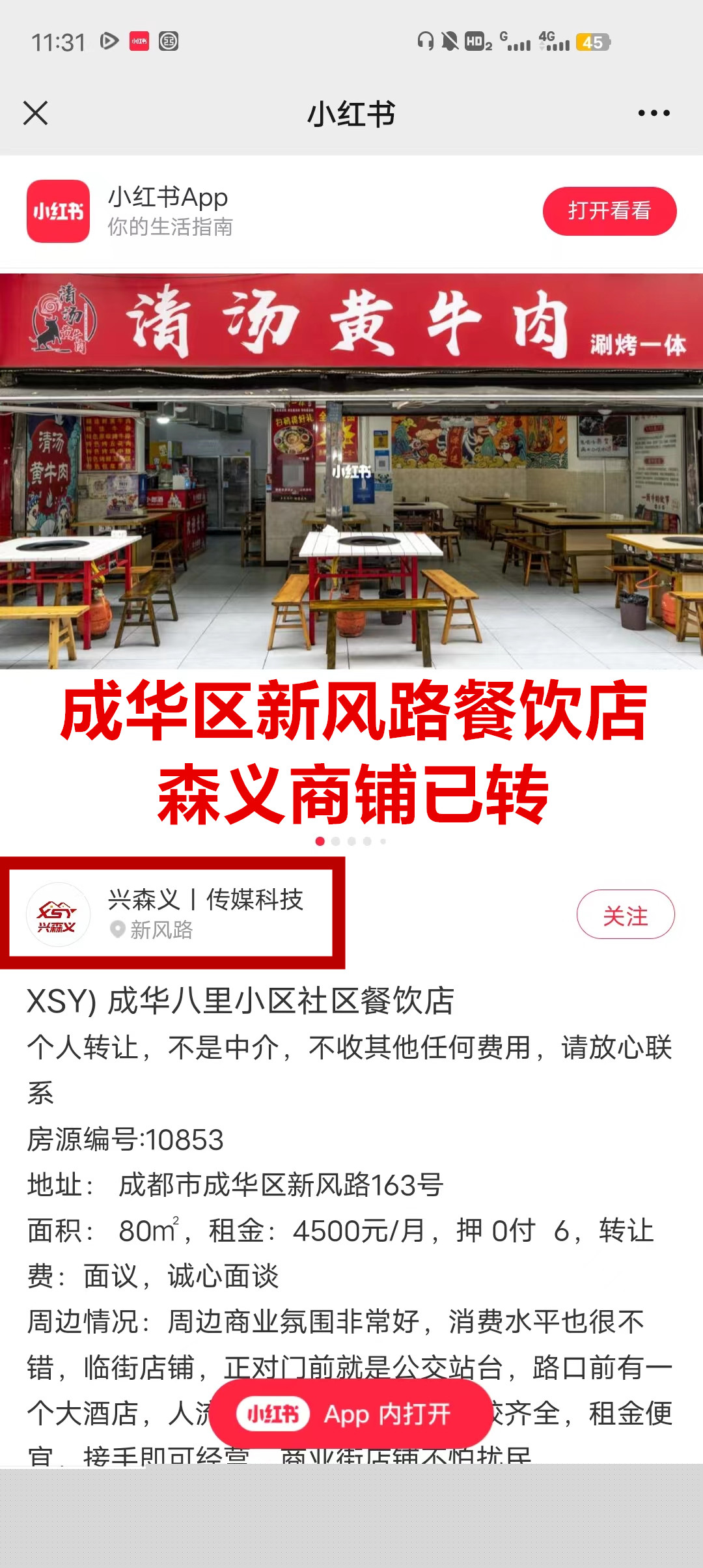
Task: Tap the App 内打开 floating button
Action: click(x=351, y=1414)
